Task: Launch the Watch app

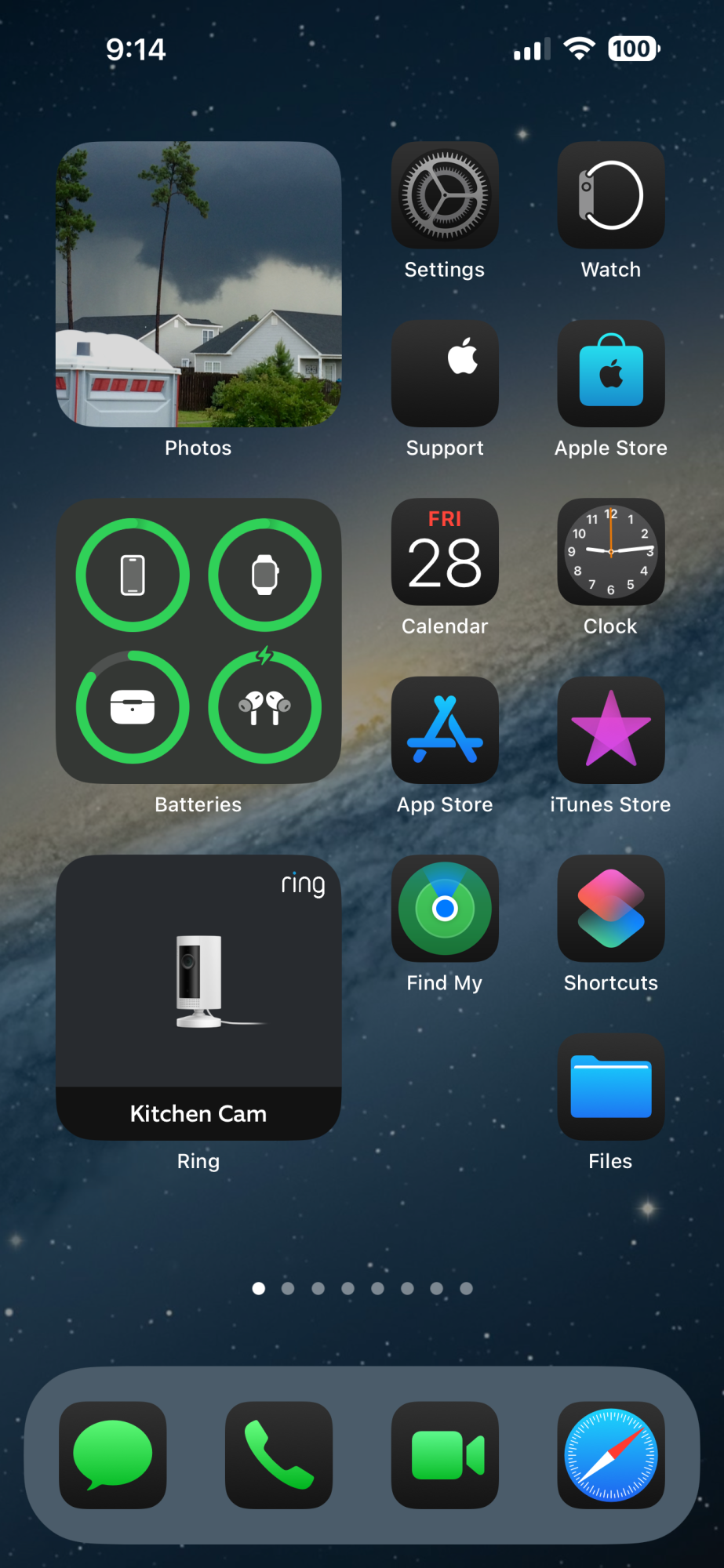Action: point(610,195)
